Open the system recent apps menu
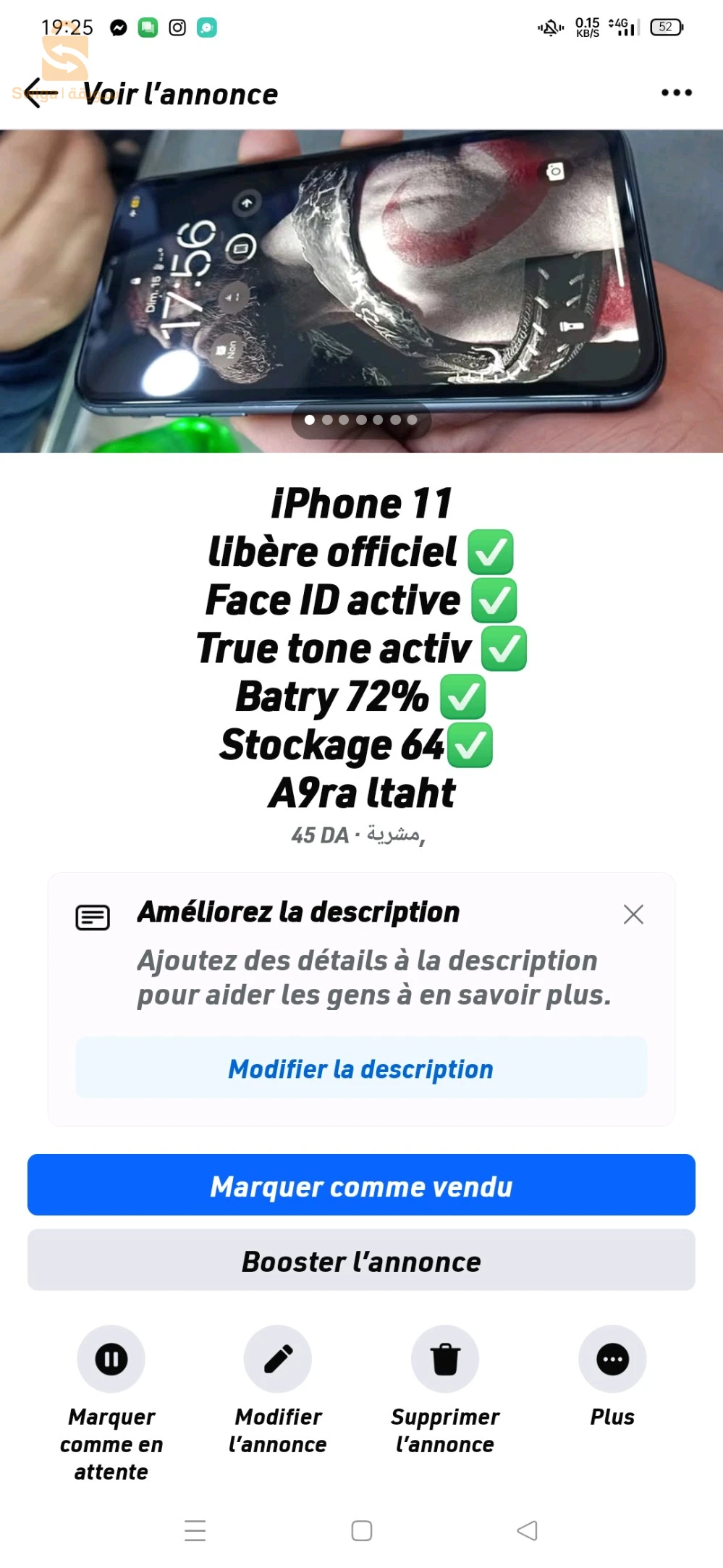723x1568 pixels. [195, 1530]
